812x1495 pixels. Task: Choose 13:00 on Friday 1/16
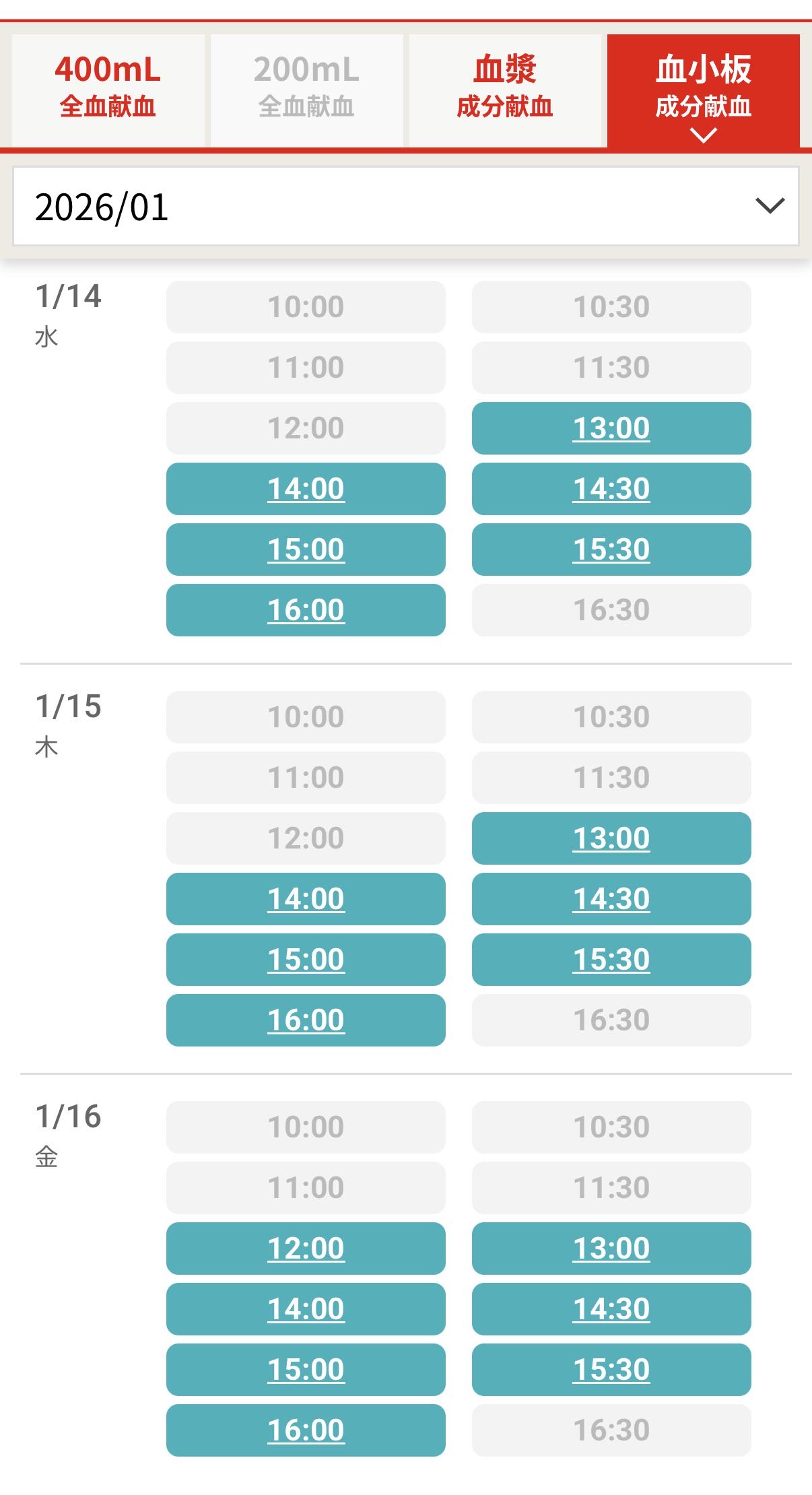pos(611,1249)
